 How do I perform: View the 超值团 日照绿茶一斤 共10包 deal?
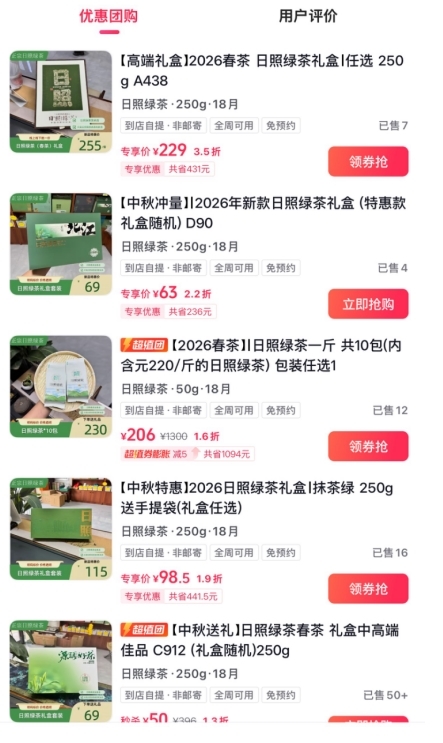[261, 355]
